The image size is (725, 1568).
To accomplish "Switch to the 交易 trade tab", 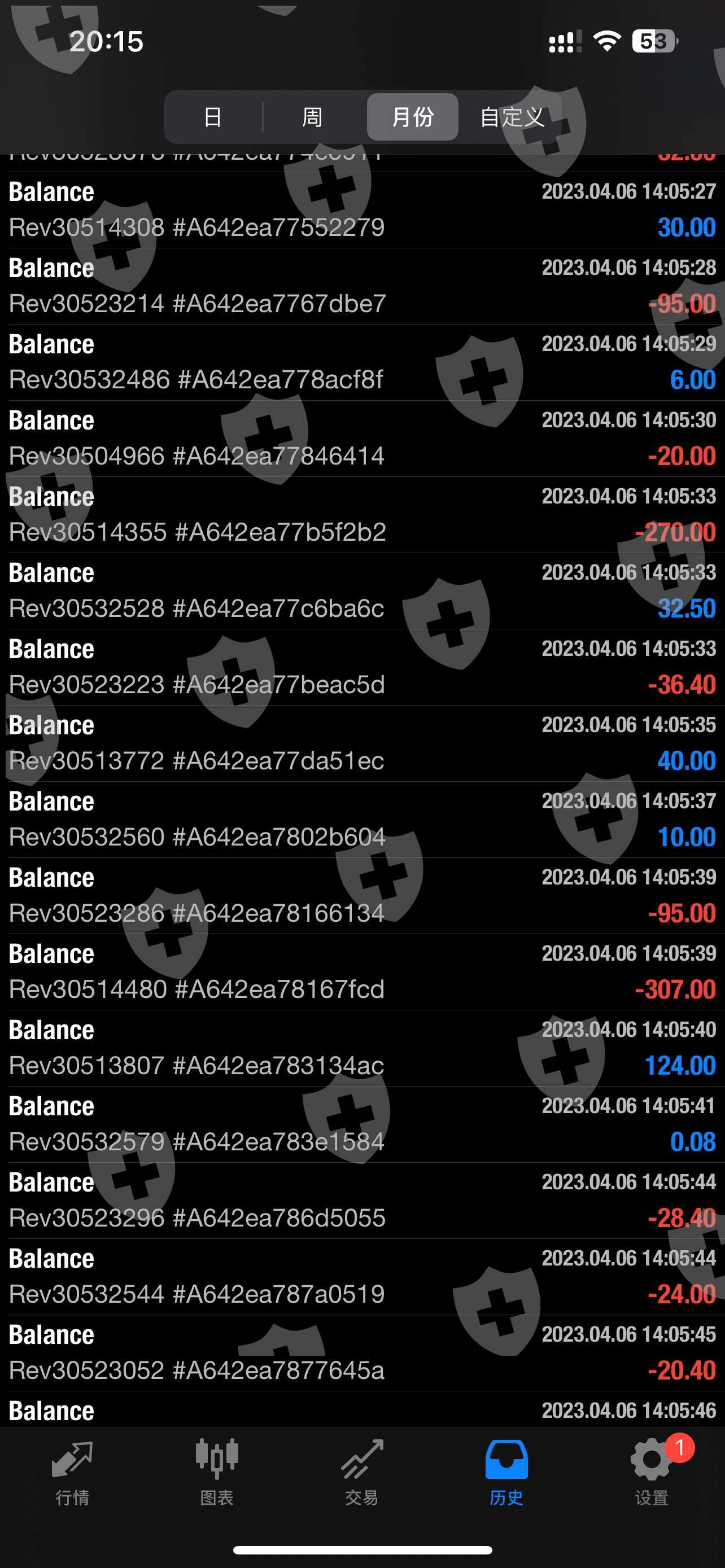I will 361,1472.
